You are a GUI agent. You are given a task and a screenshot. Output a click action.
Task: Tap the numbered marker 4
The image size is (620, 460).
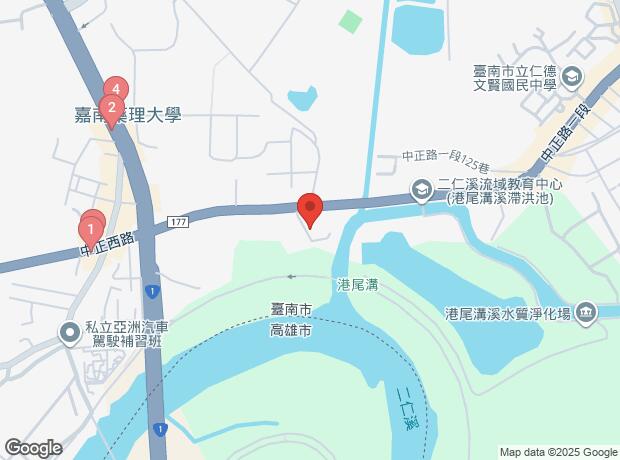pyautogui.click(x=116, y=88)
